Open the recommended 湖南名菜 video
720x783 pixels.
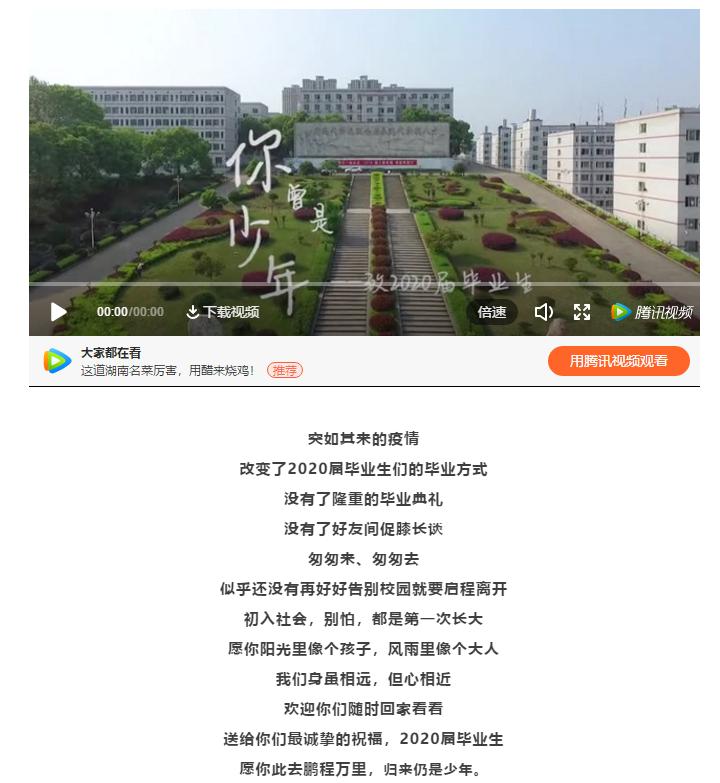click(167, 370)
